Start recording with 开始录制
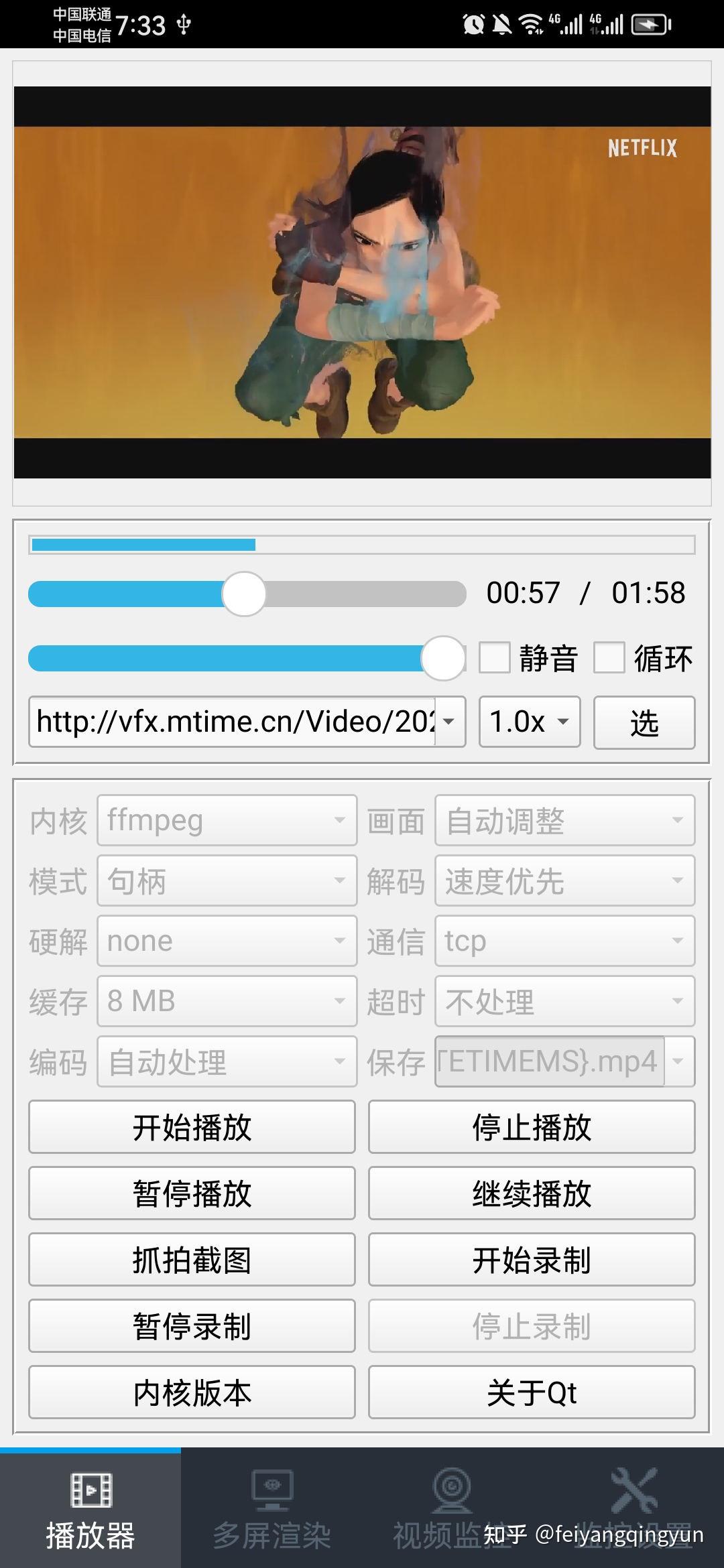This screenshot has height=1568, width=724. (532, 1260)
